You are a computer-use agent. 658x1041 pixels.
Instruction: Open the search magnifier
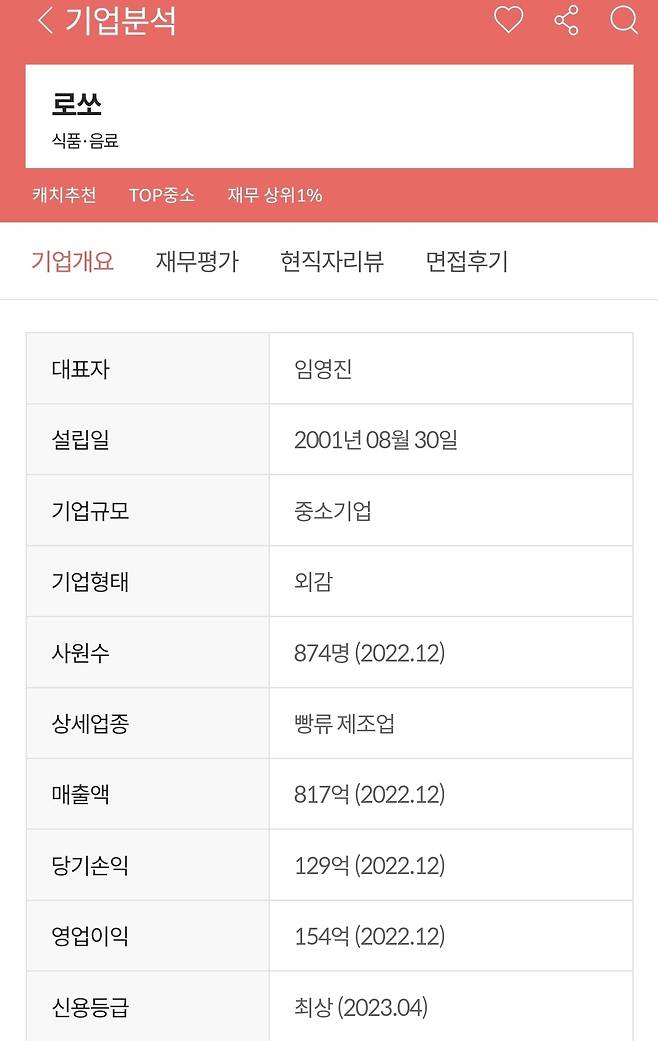pyautogui.click(x=624, y=20)
